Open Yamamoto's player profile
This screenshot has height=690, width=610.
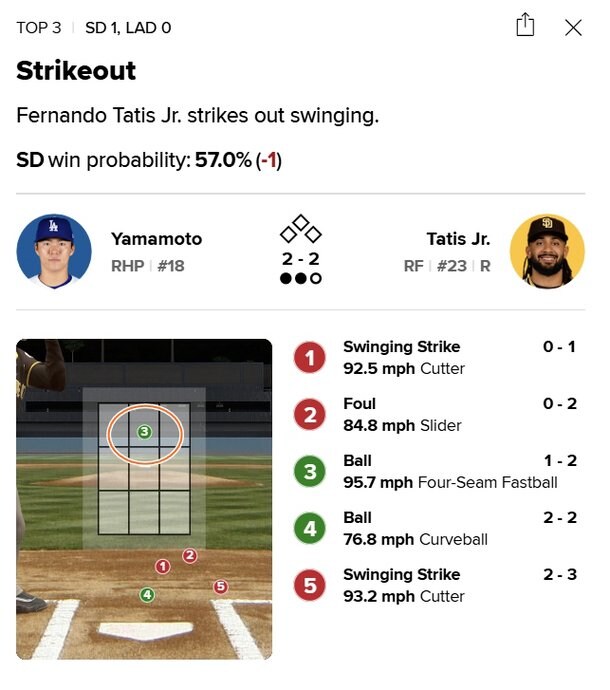pos(54,251)
